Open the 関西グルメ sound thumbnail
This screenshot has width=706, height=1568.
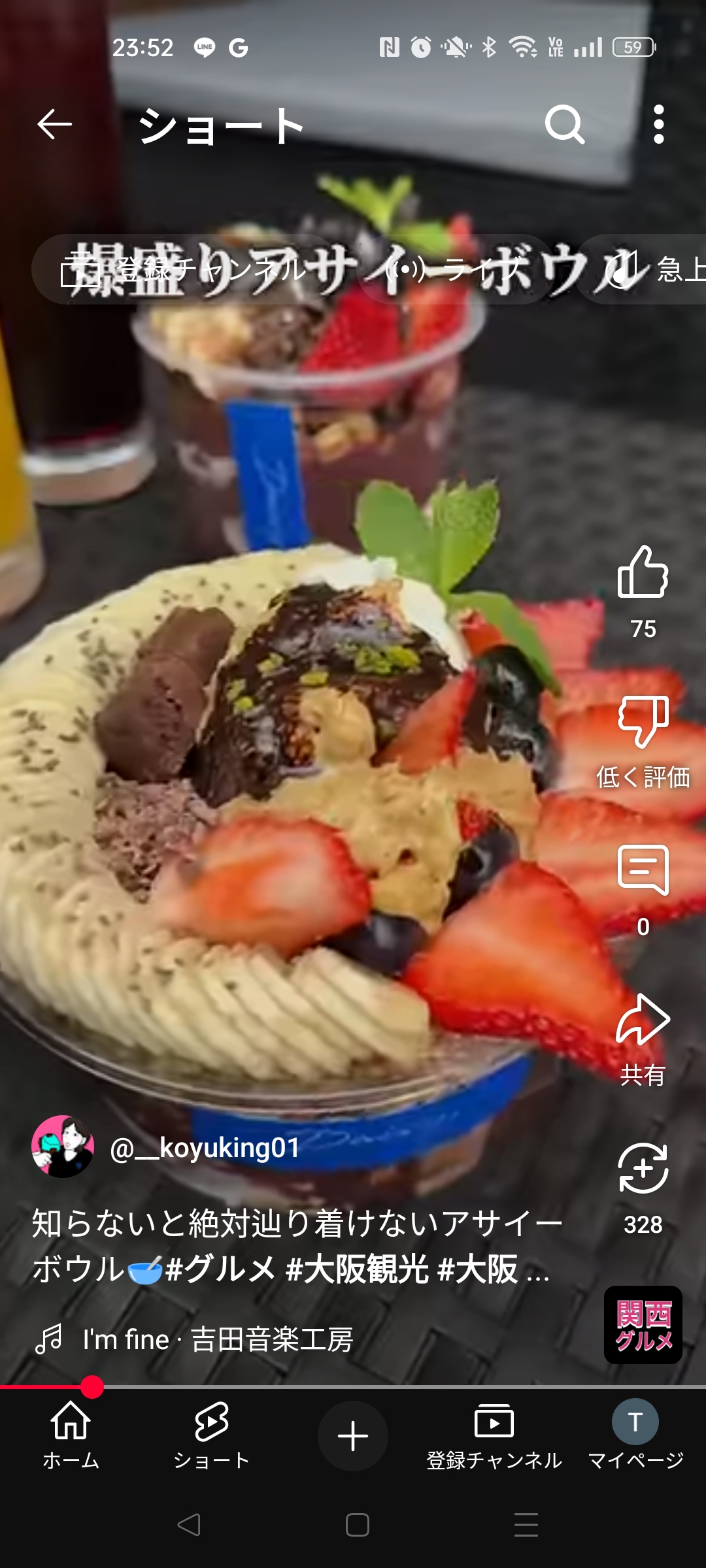click(x=643, y=1325)
